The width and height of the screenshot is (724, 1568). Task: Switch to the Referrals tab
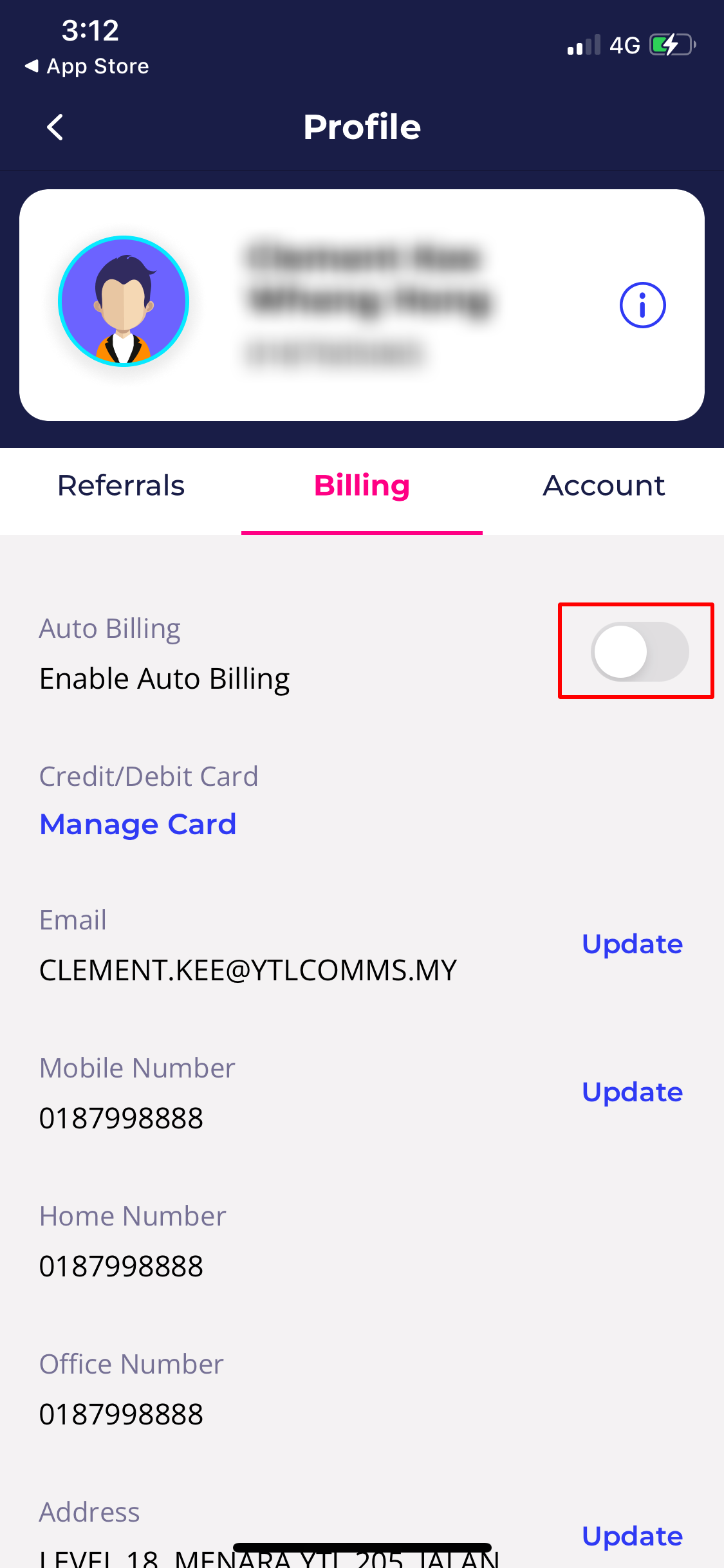tap(121, 486)
